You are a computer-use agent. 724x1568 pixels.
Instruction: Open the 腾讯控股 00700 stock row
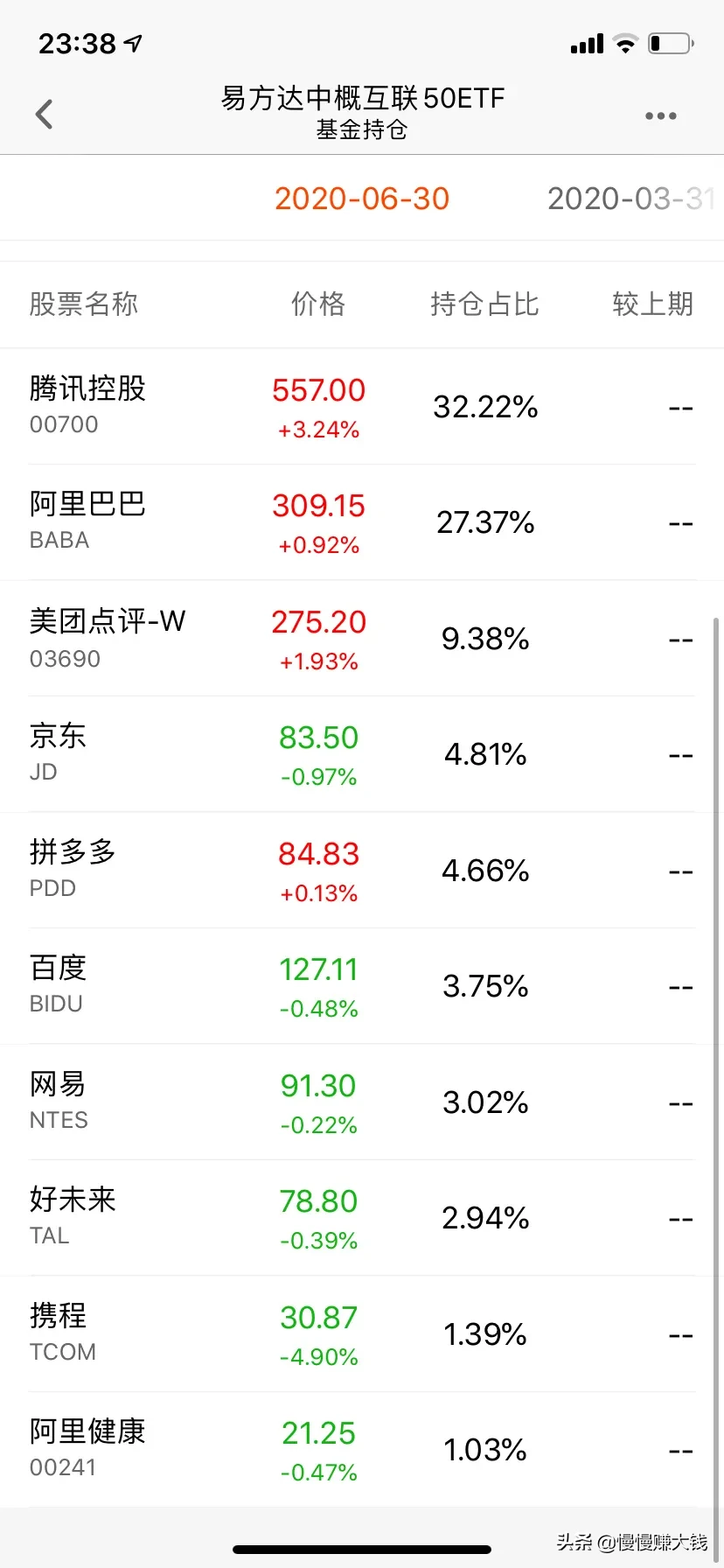87,405
